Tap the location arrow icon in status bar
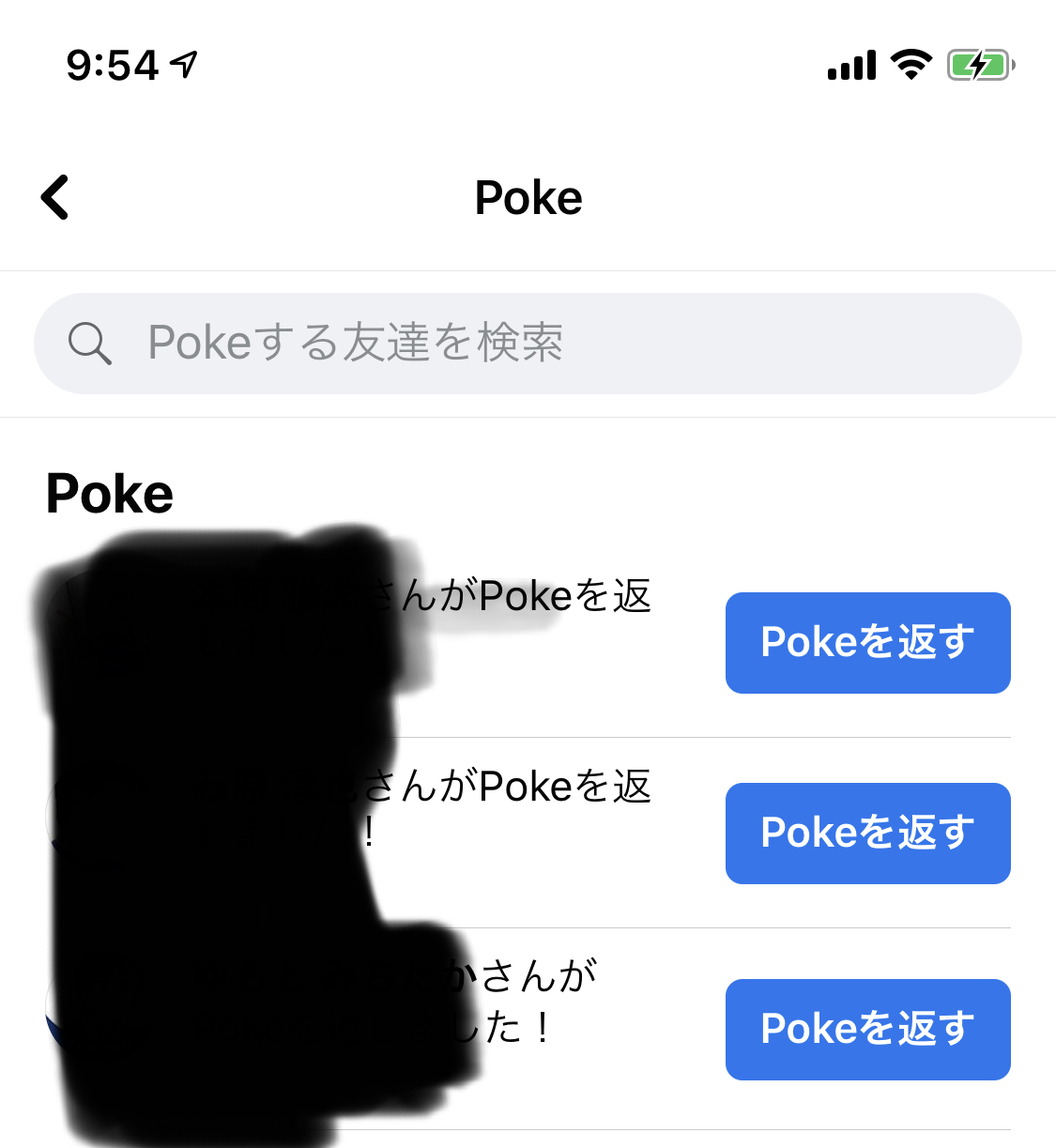Screen dimensions: 1056x1148 coord(184,63)
